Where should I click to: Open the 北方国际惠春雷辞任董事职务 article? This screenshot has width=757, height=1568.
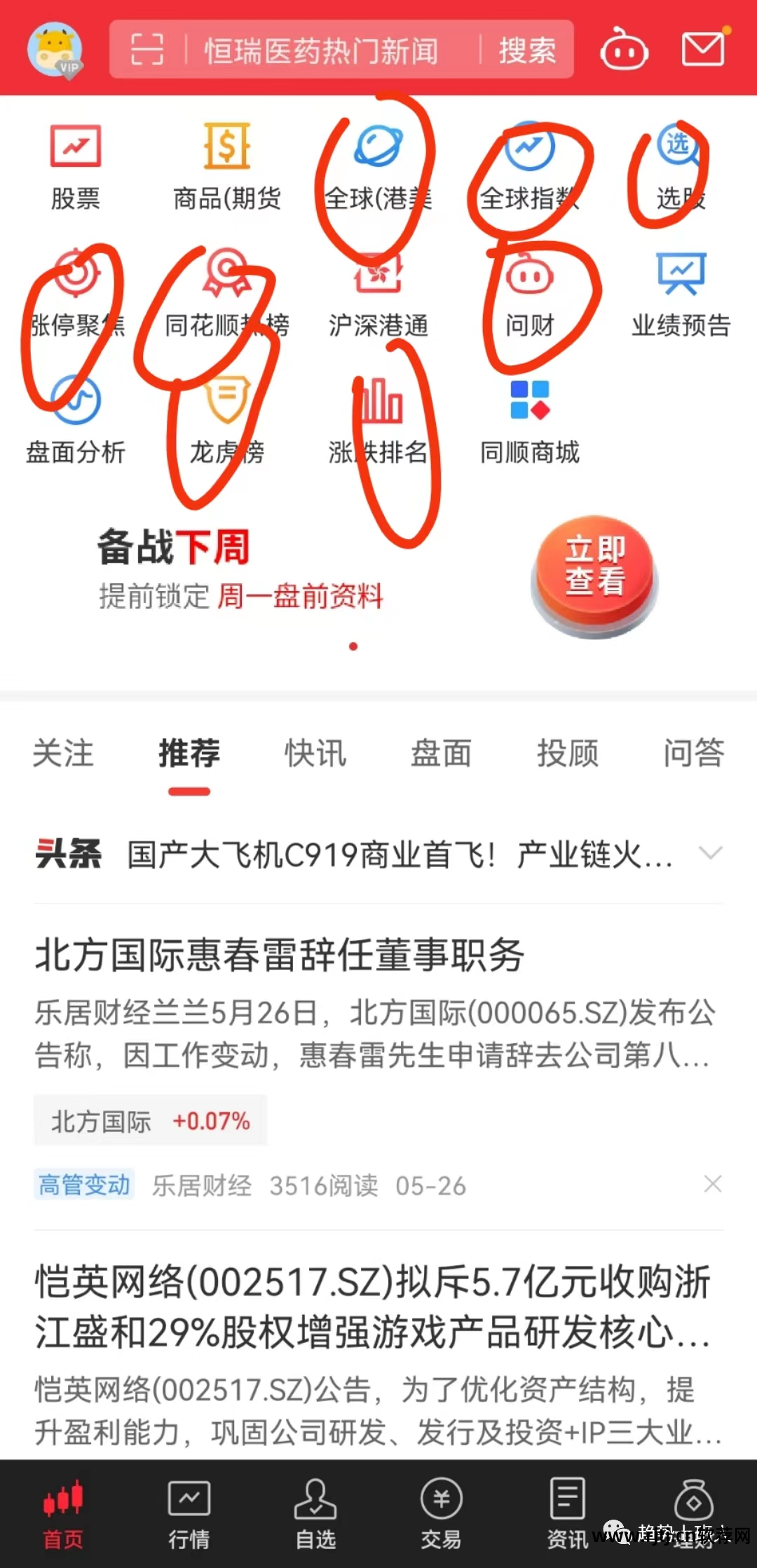click(280, 955)
